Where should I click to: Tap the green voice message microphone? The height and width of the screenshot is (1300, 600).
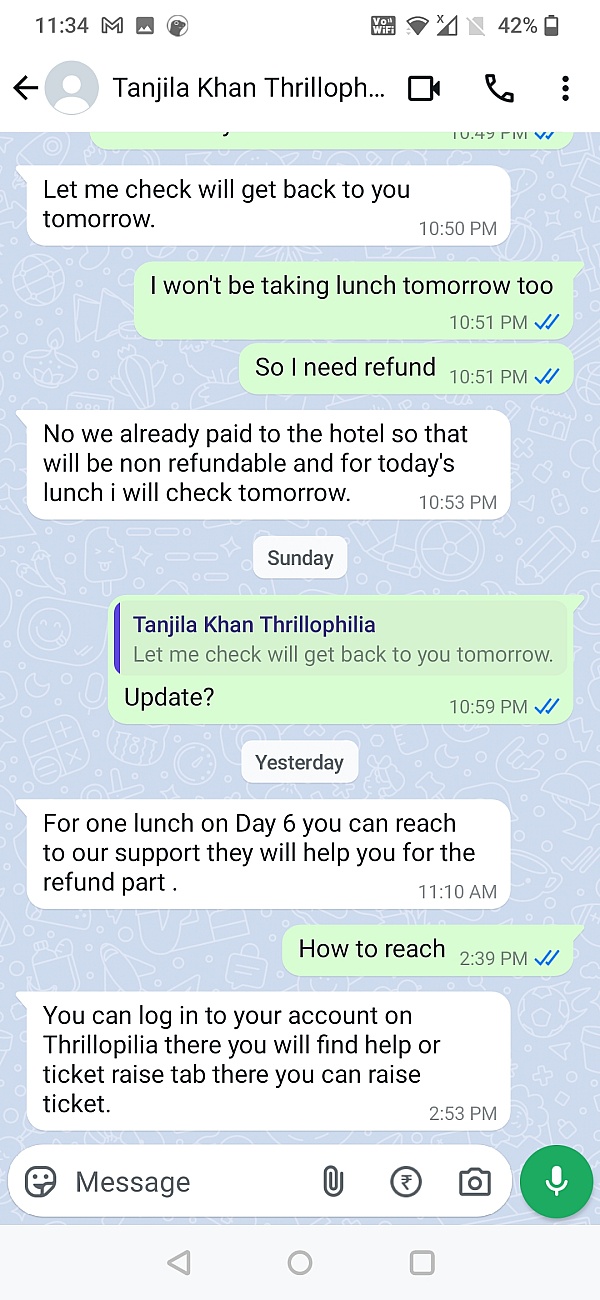[x=557, y=1182]
